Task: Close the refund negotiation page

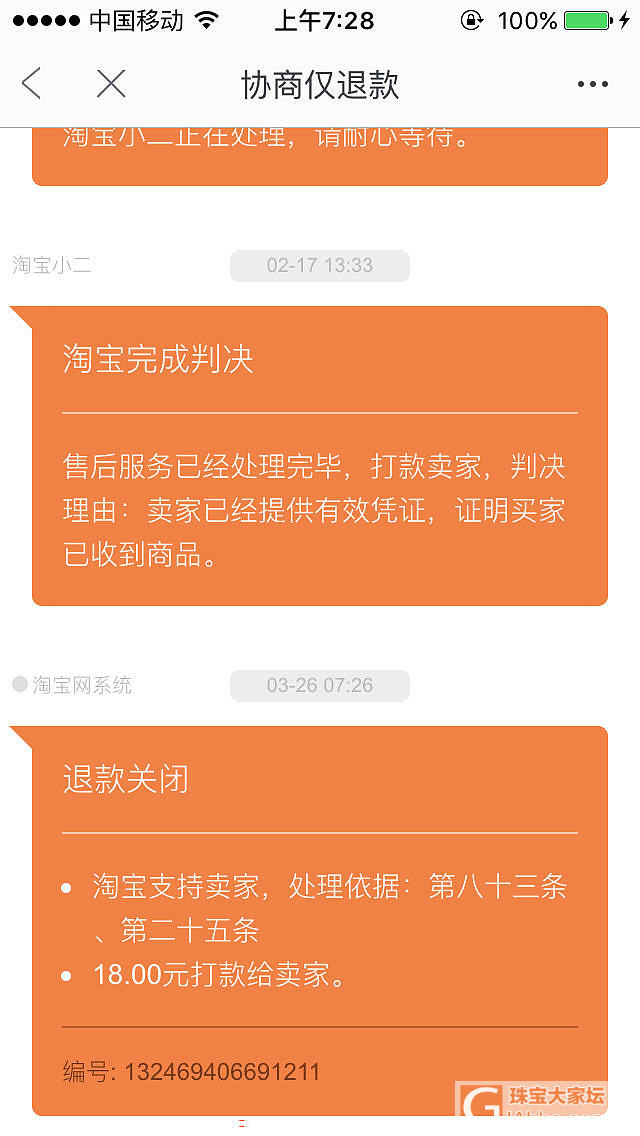Action: point(111,84)
